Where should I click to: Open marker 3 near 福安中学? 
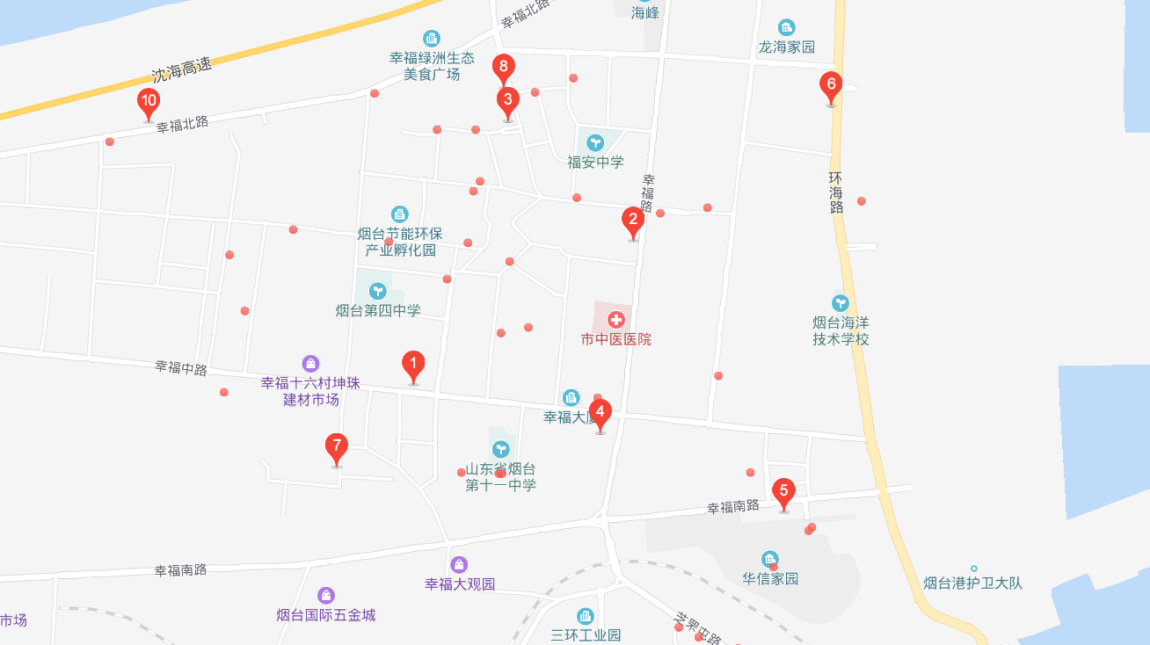508,100
